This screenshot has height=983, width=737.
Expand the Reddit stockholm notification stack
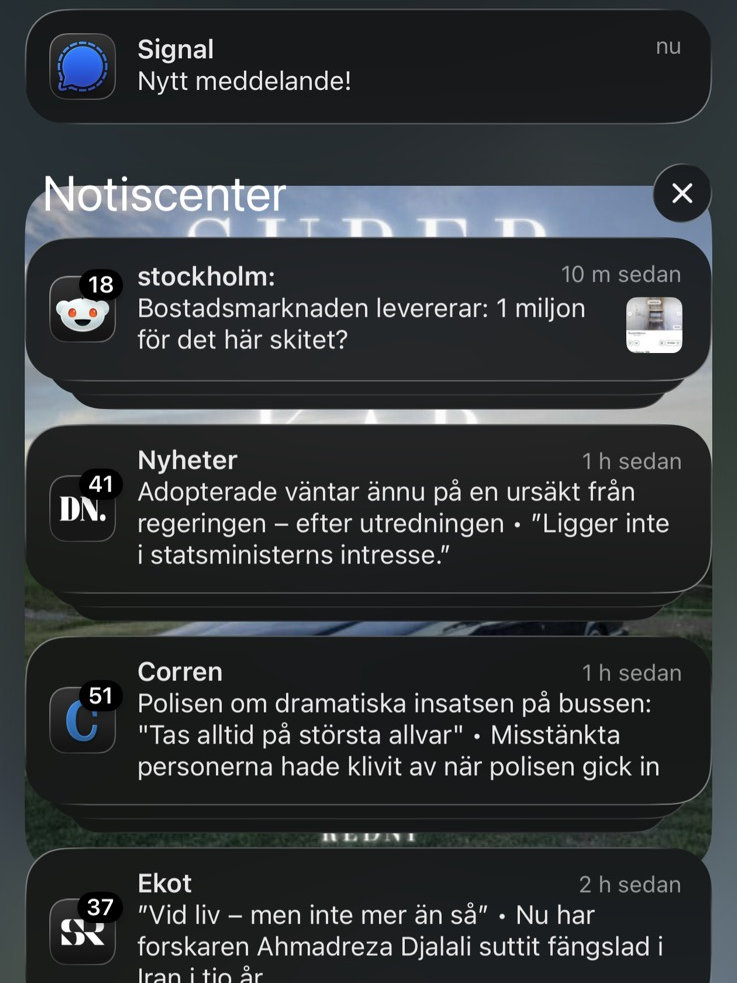(368, 310)
